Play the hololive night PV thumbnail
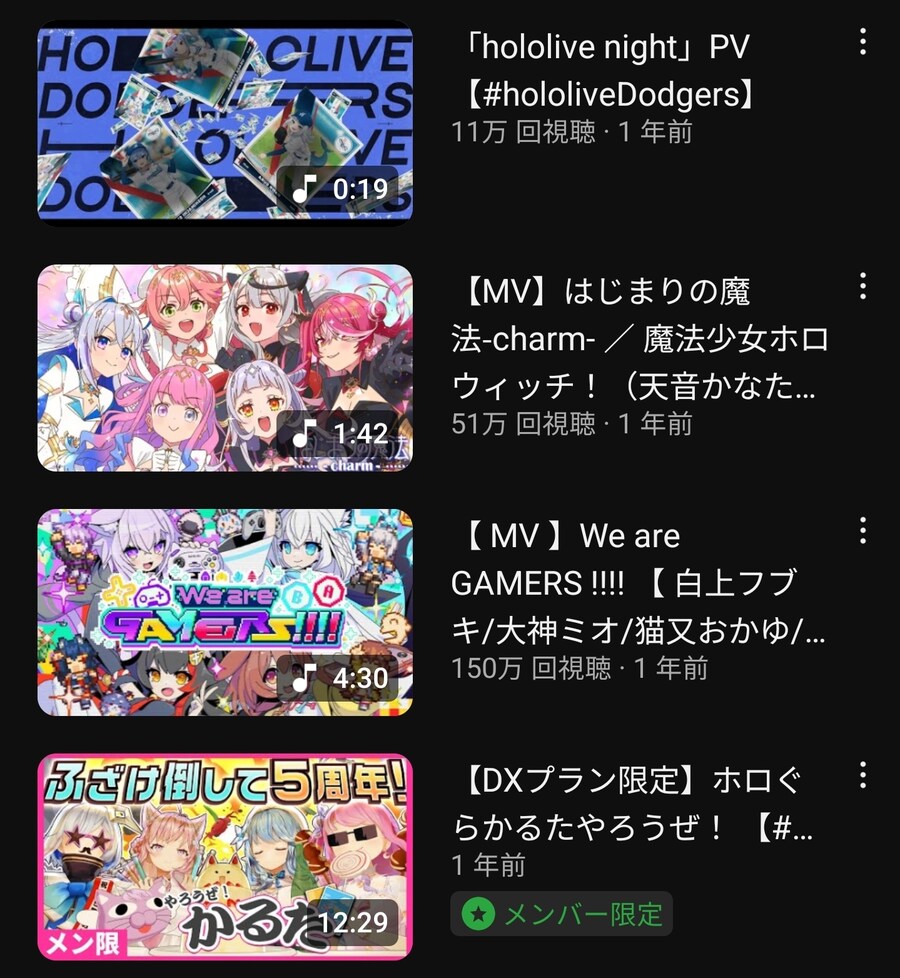The image size is (900, 978). [225, 122]
